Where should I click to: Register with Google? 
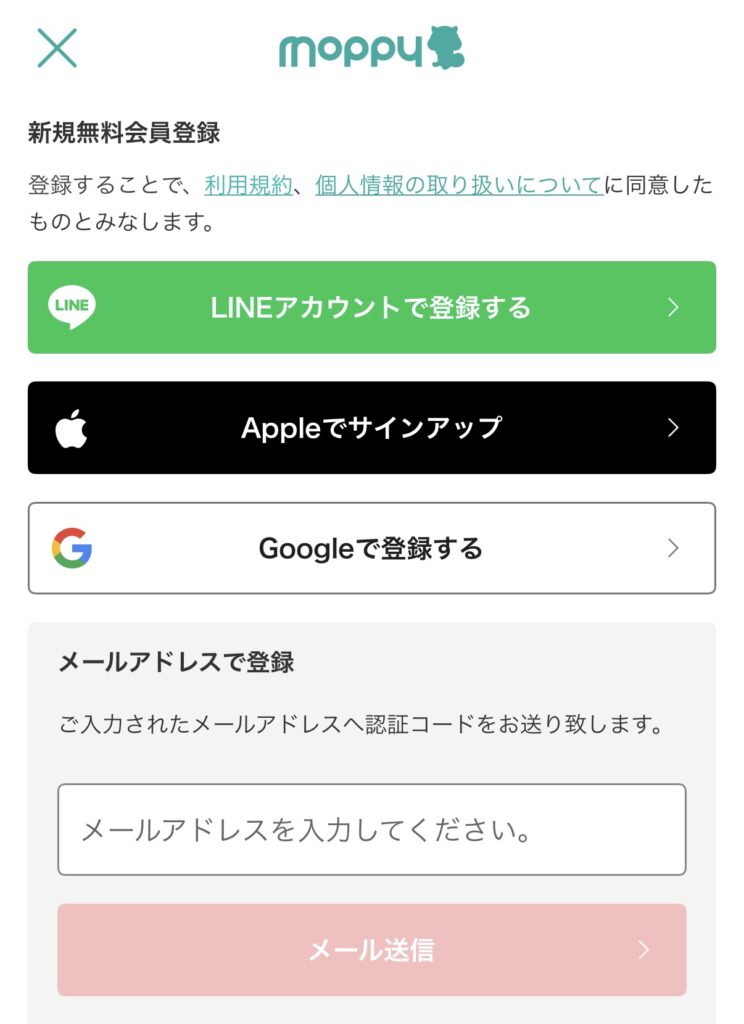[371, 548]
